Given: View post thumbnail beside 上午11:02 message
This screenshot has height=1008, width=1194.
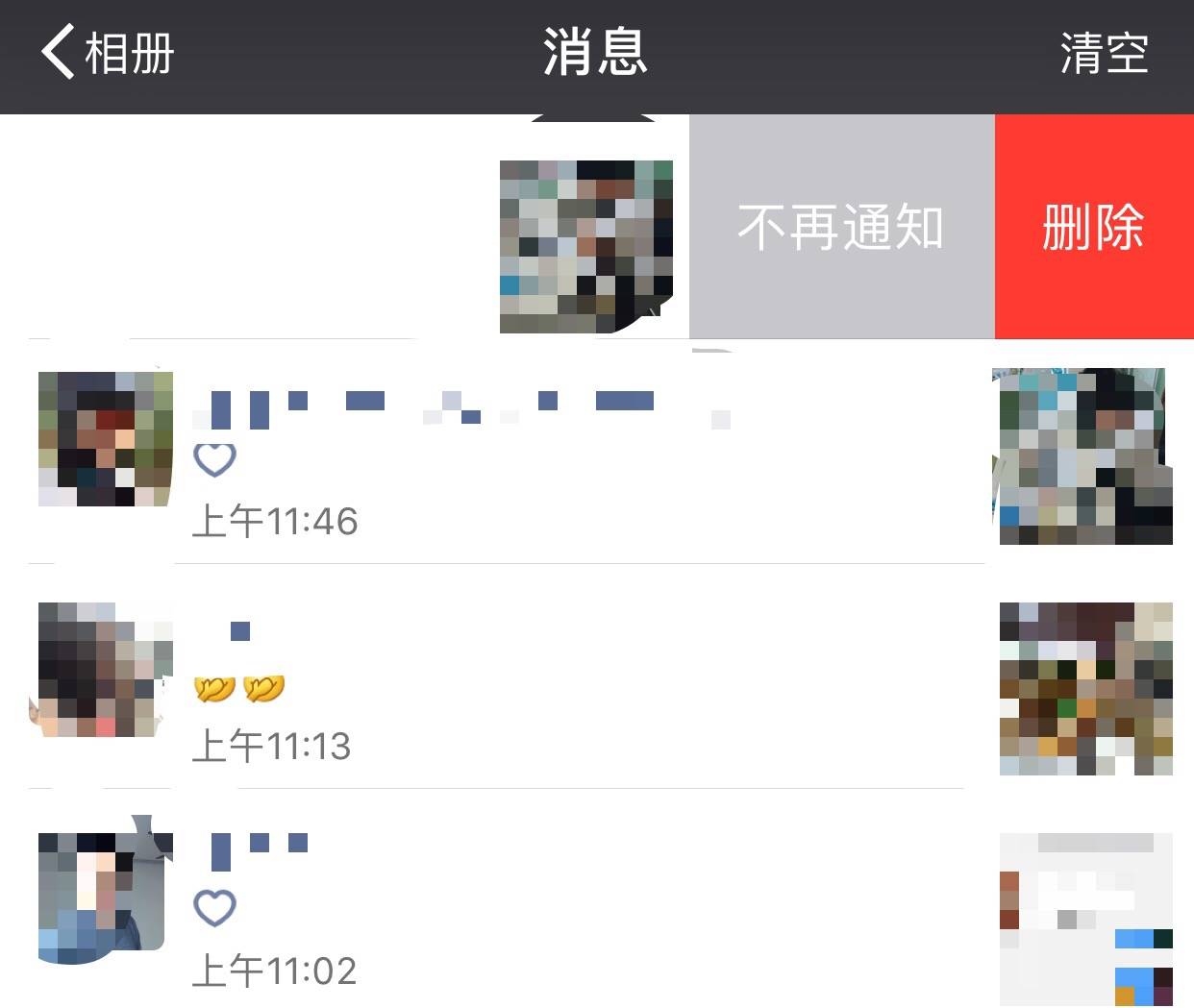Looking at the screenshot, I should tap(1086, 918).
